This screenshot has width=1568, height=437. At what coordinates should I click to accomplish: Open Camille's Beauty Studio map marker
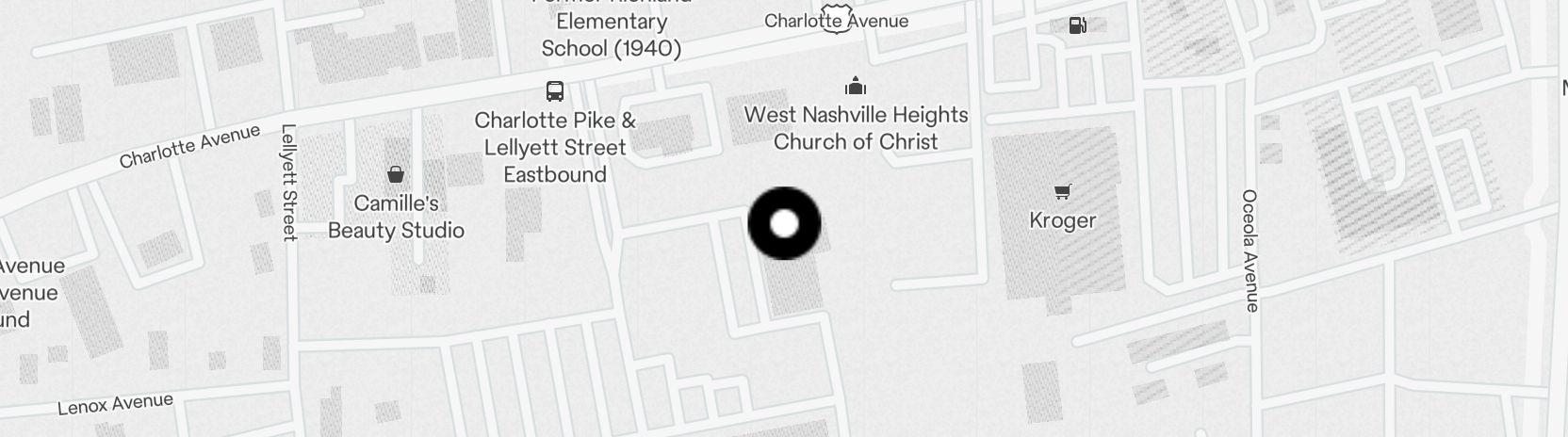(396, 174)
